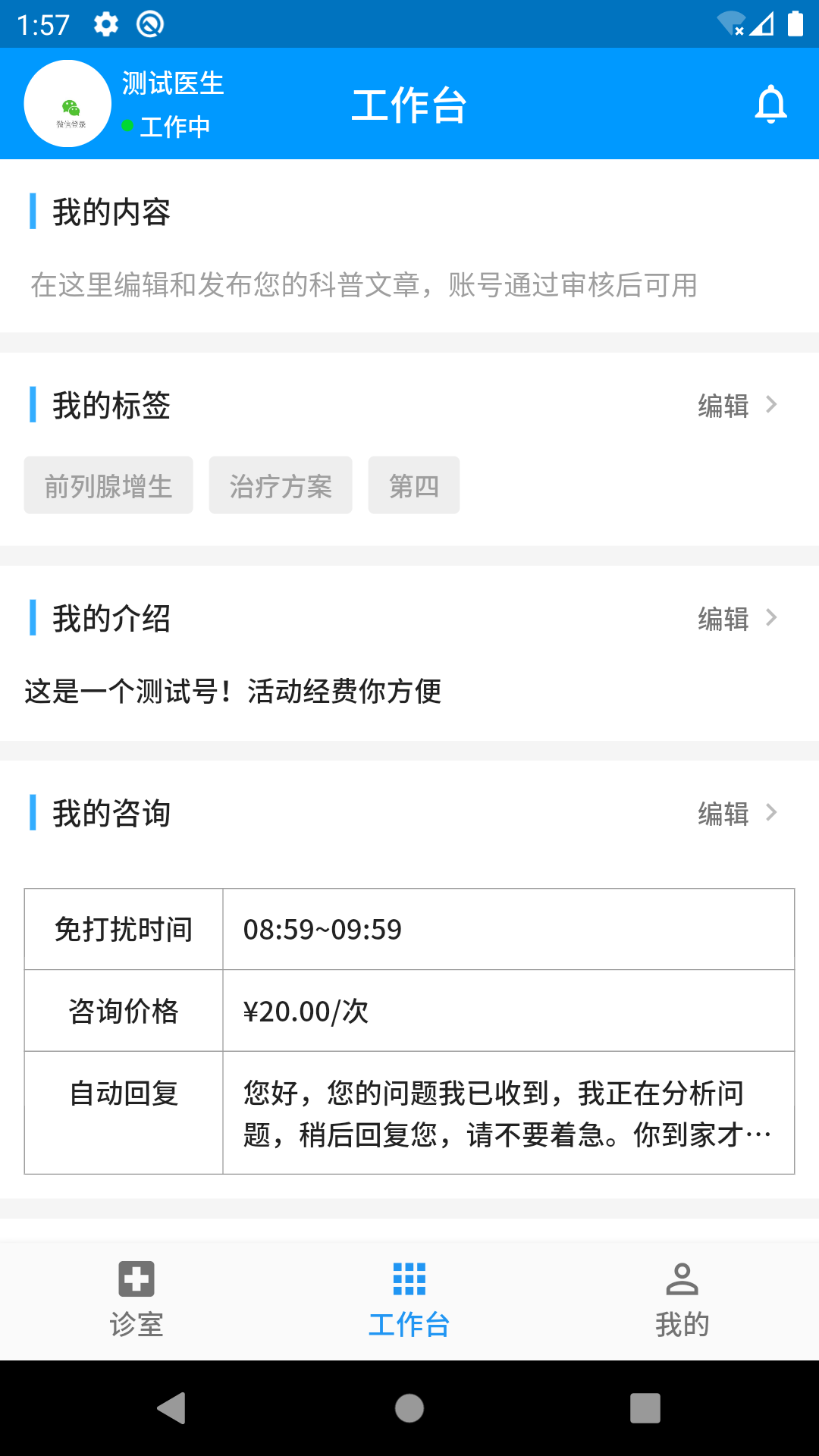Select the 第四 tag

click(x=414, y=485)
